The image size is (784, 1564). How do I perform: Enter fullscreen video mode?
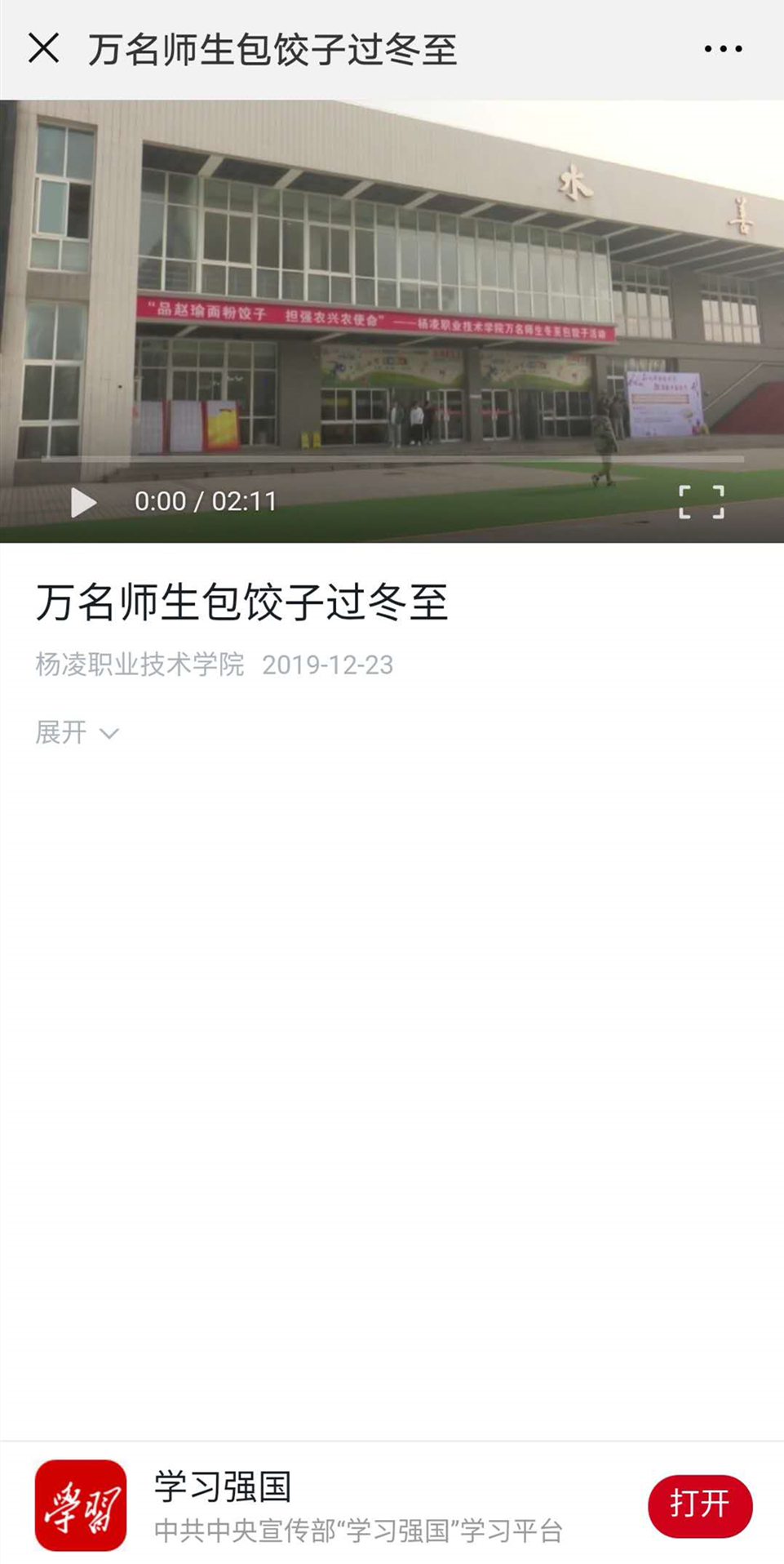pos(702,502)
